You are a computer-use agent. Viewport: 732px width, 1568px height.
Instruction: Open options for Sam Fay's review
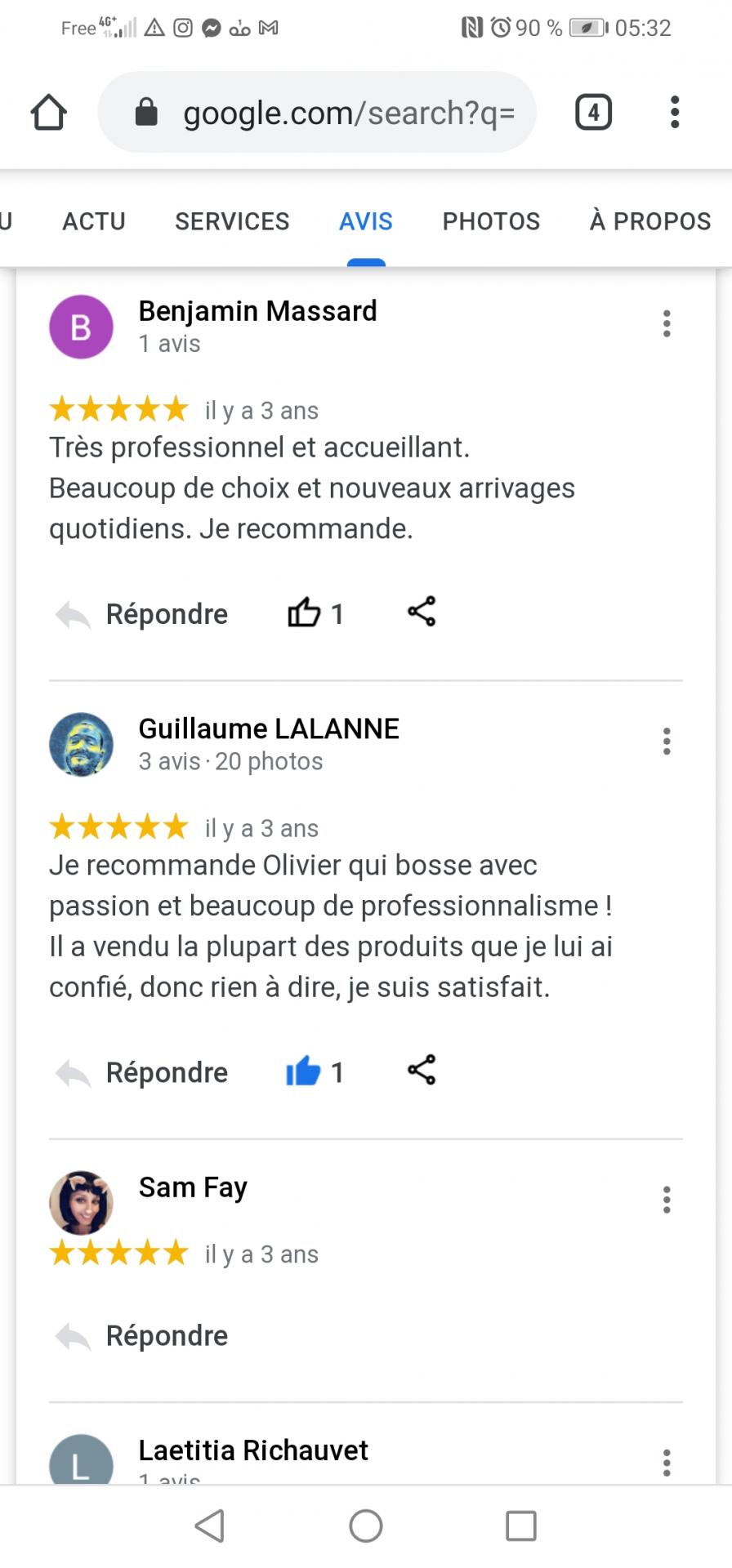(x=667, y=1200)
